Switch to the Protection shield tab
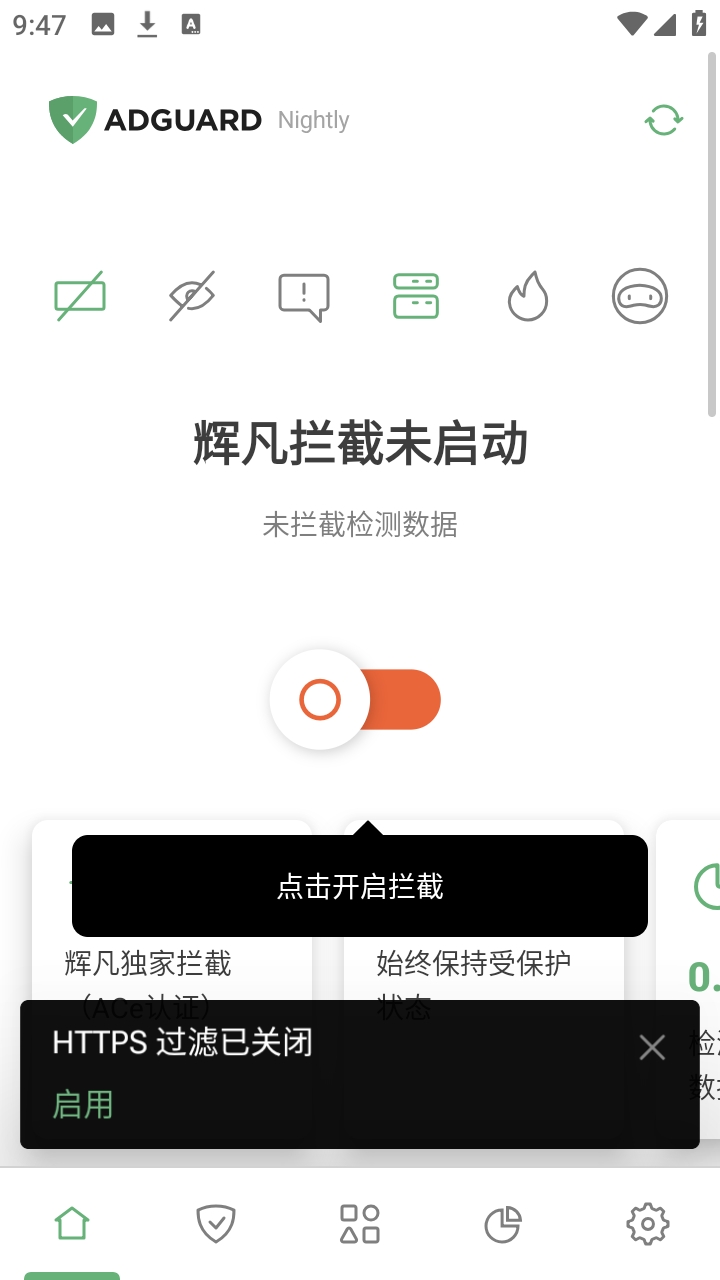 coord(216,1223)
